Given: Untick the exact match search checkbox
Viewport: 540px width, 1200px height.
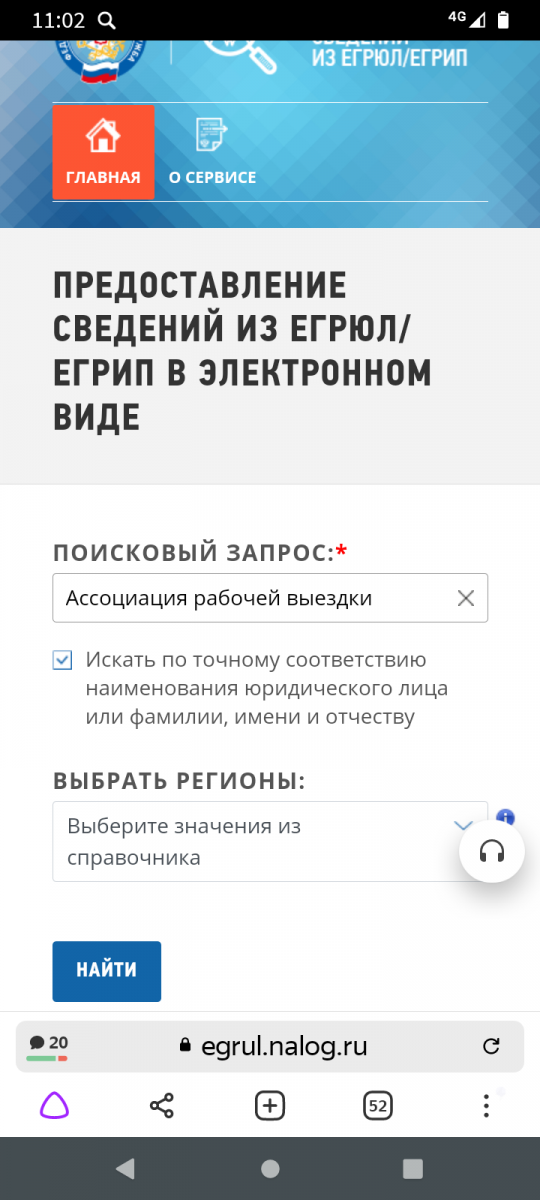Looking at the screenshot, I should (x=63, y=660).
